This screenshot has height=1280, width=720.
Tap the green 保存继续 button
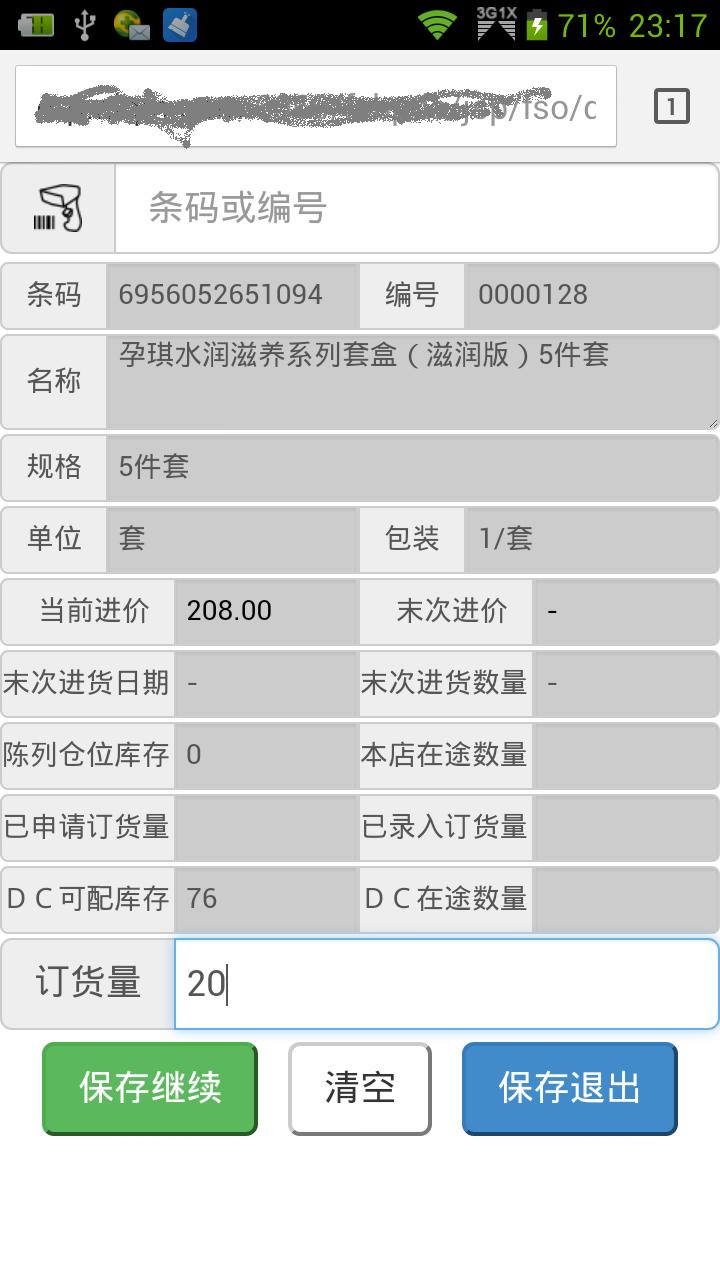pyautogui.click(x=150, y=1088)
